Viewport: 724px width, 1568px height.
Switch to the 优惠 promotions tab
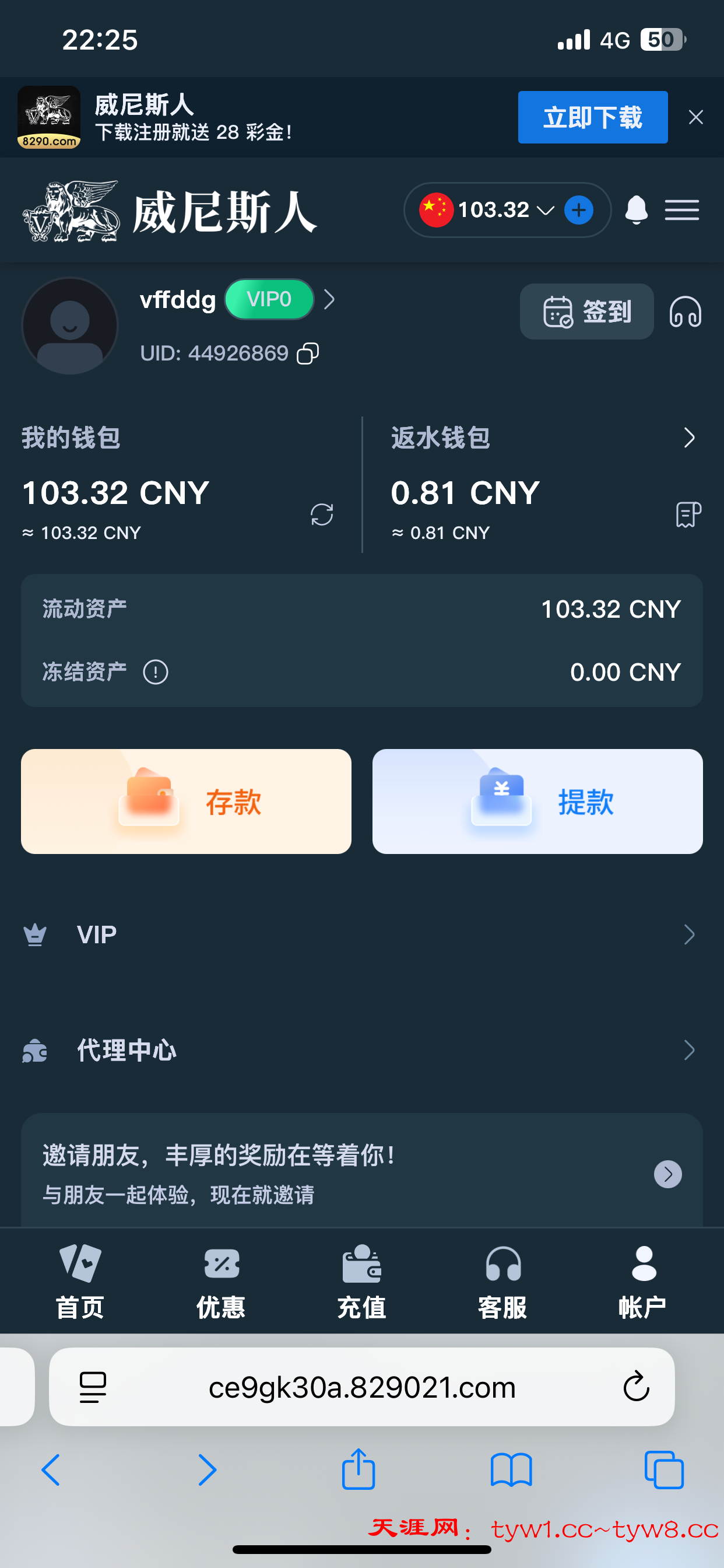pyautogui.click(x=221, y=1280)
